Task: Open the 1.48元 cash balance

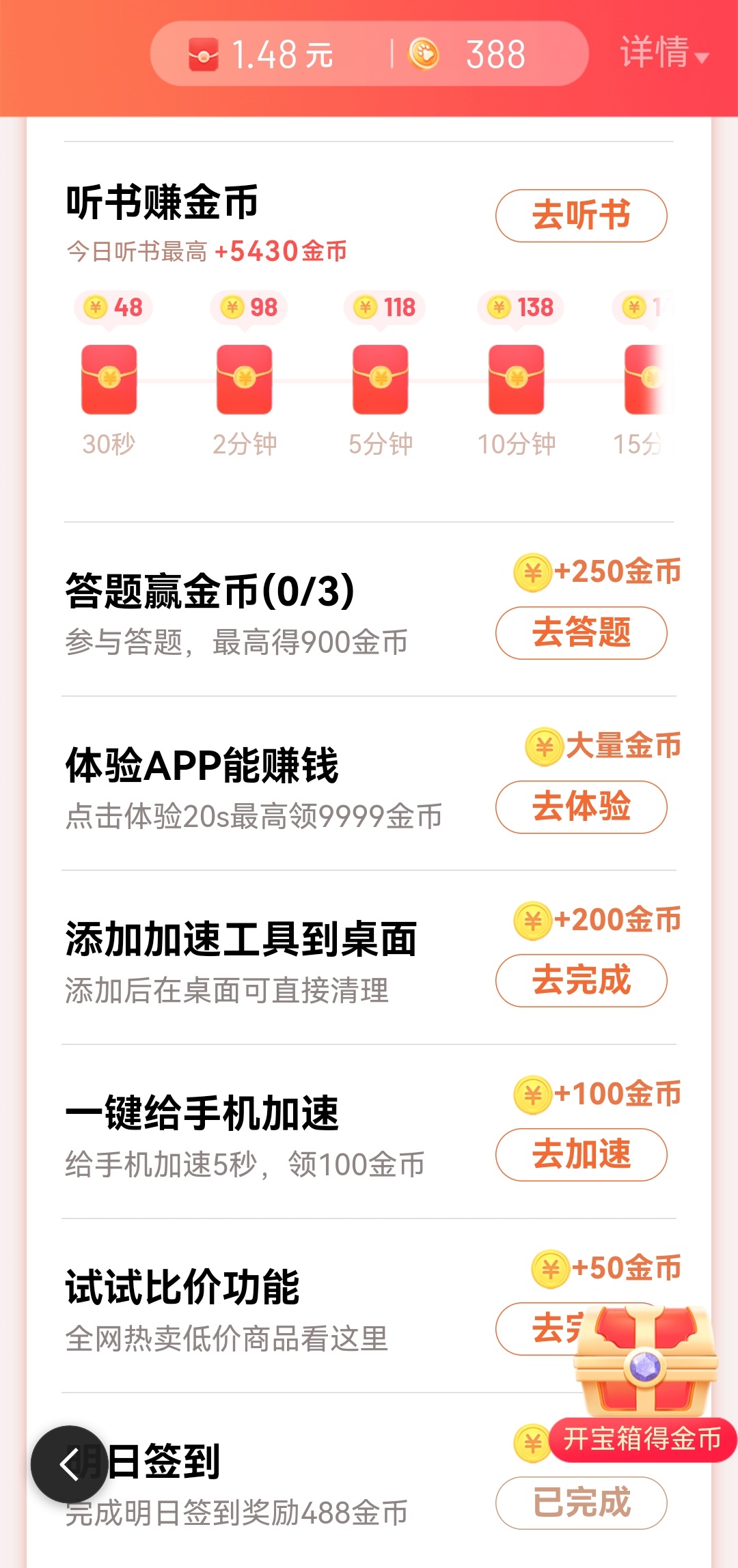Action: (x=263, y=54)
